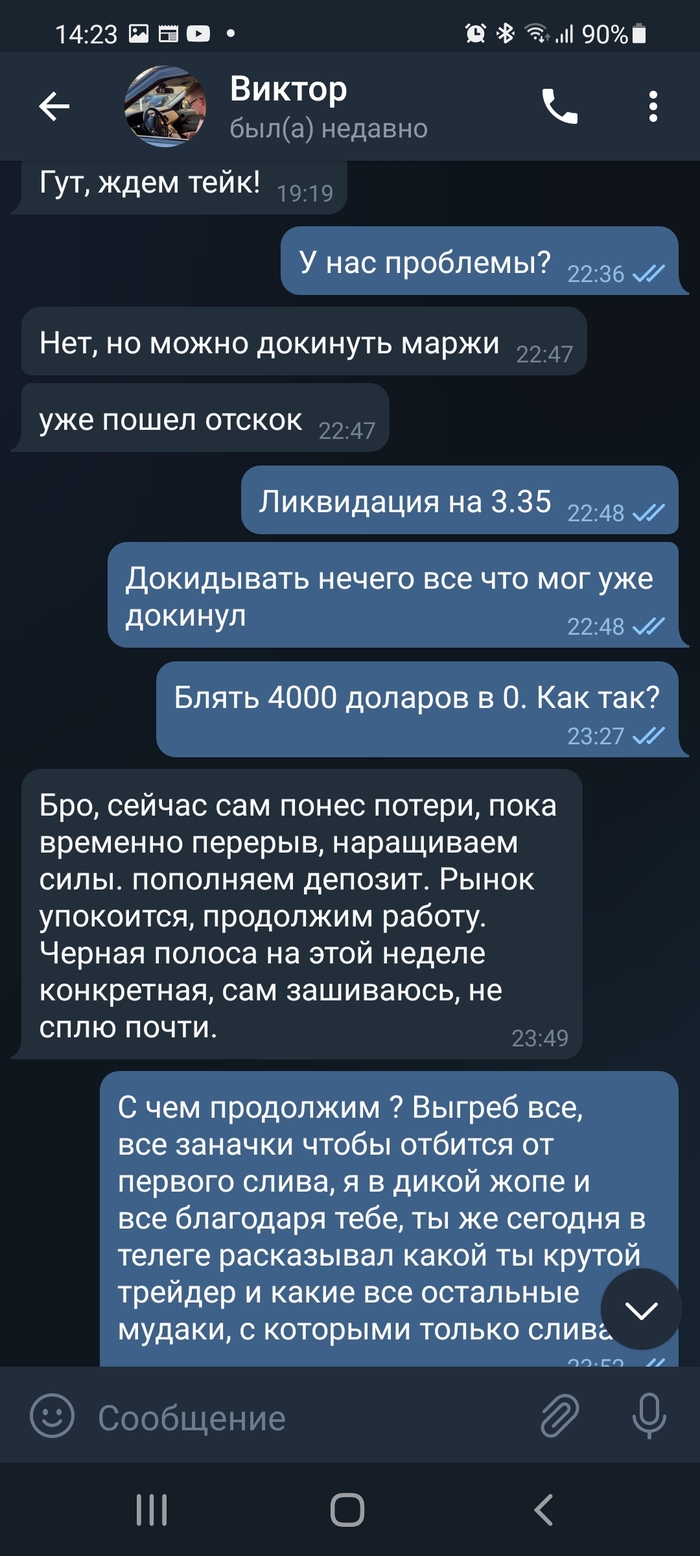Open the three-dot overflow menu
The width and height of the screenshot is (700, 1556).
653,106
